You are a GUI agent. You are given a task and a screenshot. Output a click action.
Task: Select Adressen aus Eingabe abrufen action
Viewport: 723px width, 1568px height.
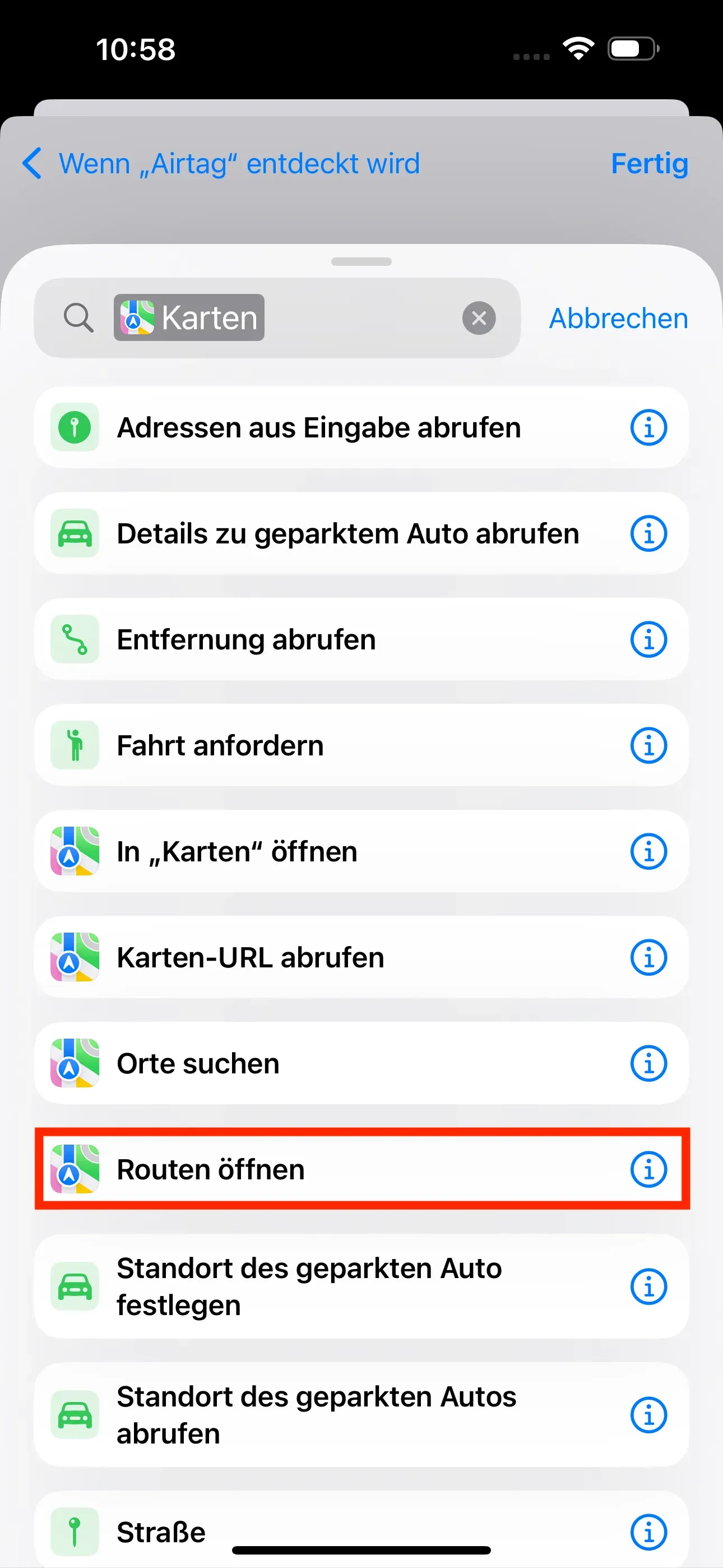tap(318, 427)
